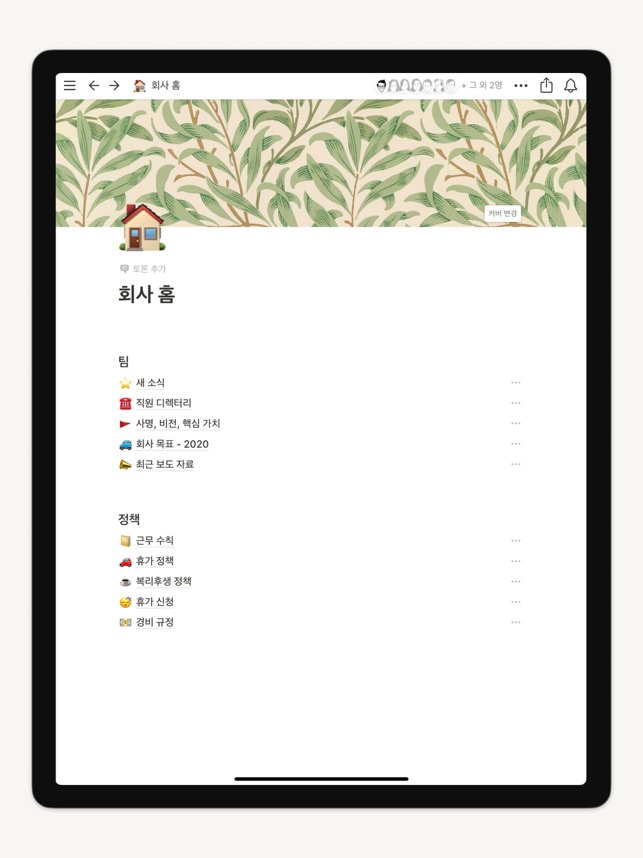The image size is (643, 858).
Task: View page collaborators' avatars
Action: coord(416,86)
